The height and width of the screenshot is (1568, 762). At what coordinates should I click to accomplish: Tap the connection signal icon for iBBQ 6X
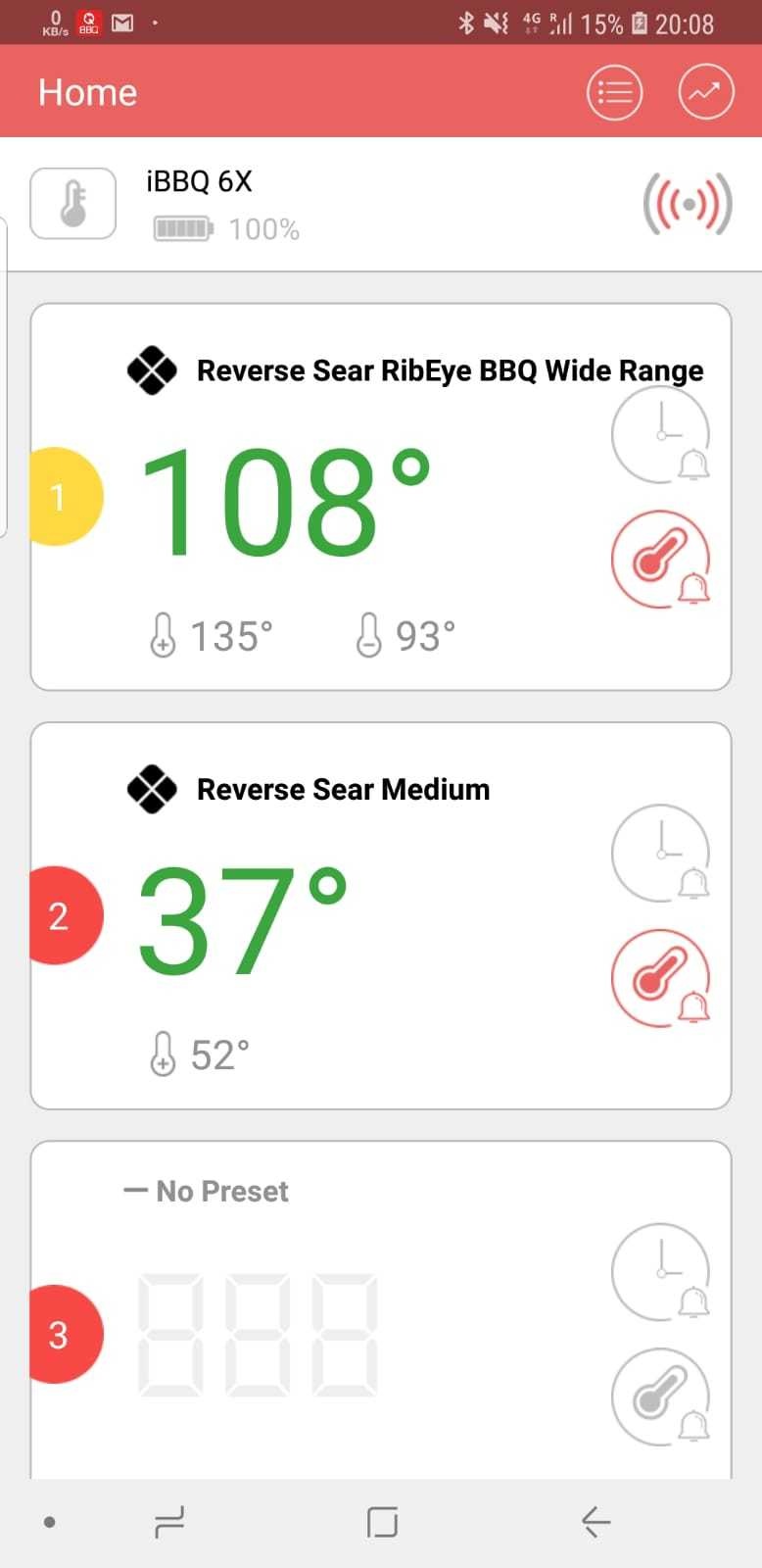click(x=688, y=204)
